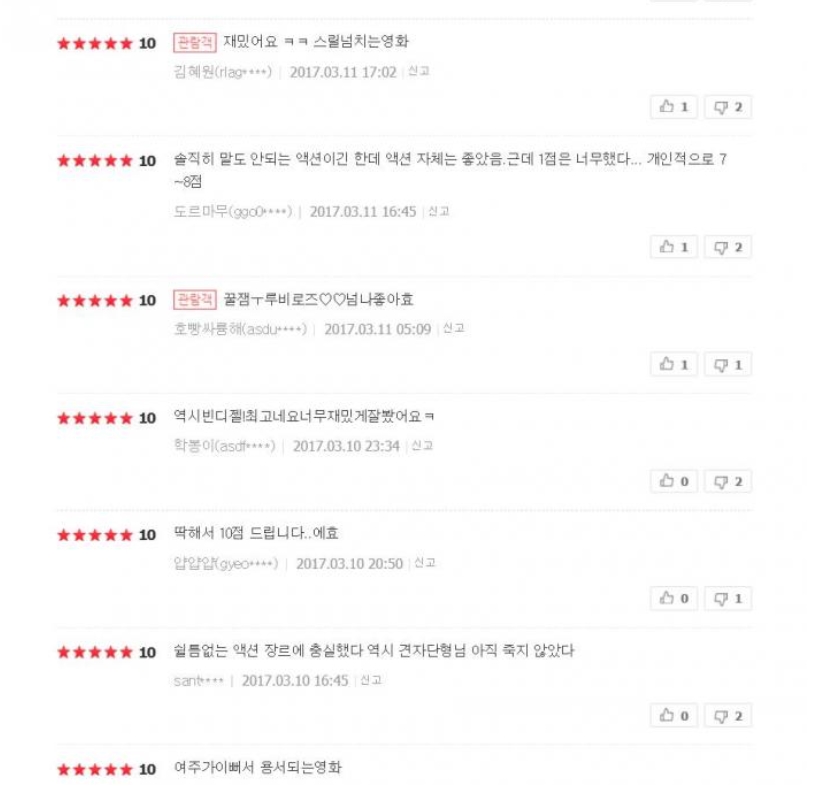825x807 pixels.
Task: Report 얍얍얍's review
Action: pyautogui.click(x=426, y=563)
